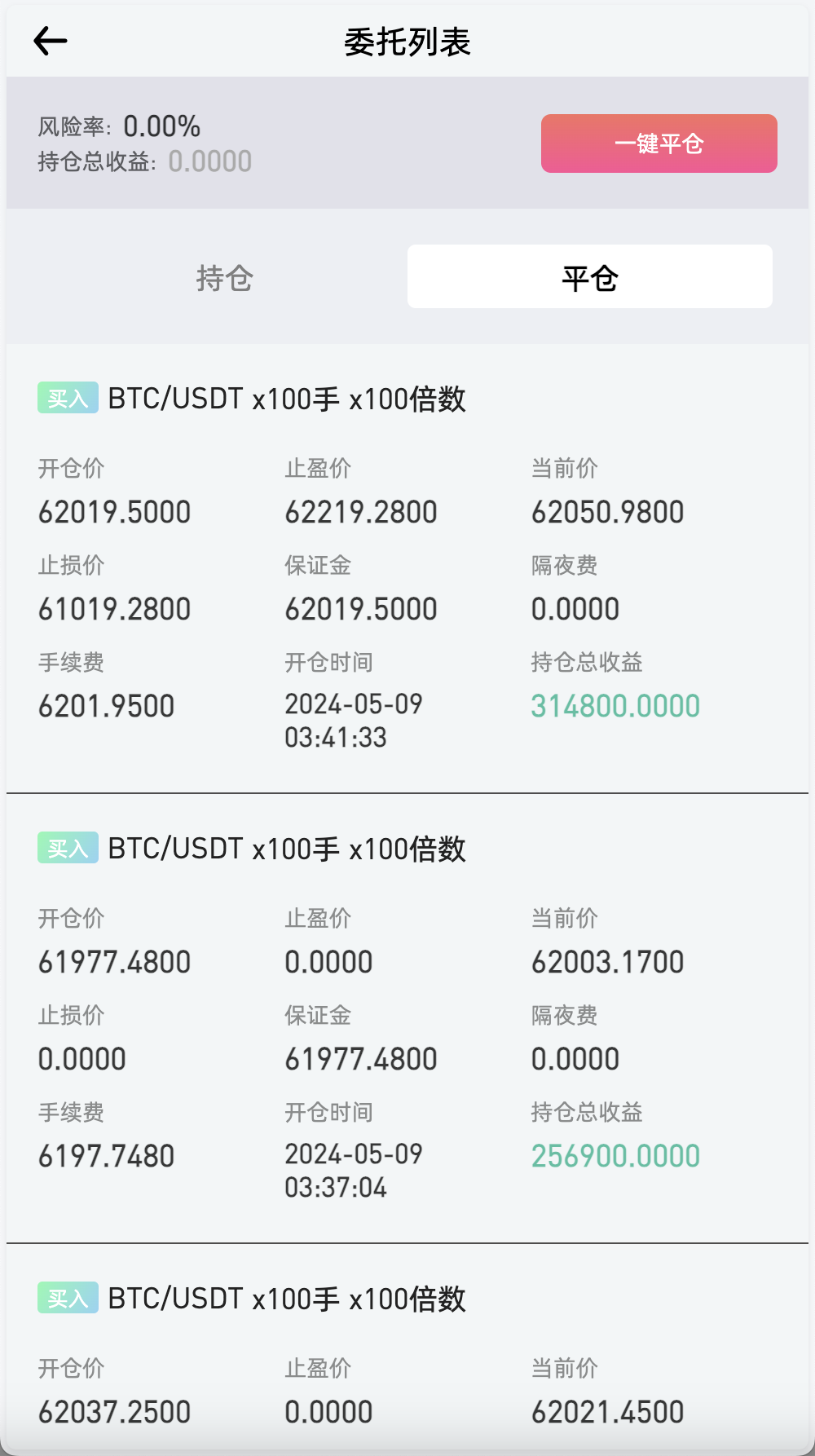
Task: Click the 开仓价 62037.2500 on bottom card
Action: [x=114, y=1411]
